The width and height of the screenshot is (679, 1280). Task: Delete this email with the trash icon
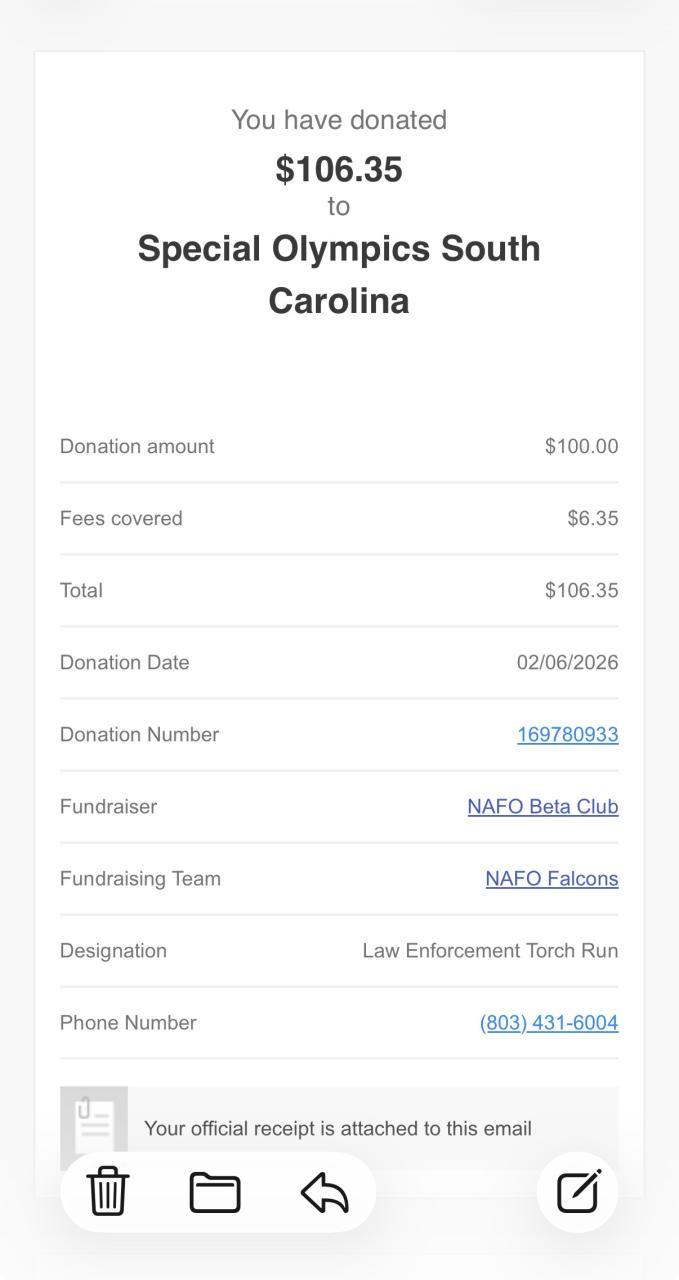click(x=107, y=1191)
